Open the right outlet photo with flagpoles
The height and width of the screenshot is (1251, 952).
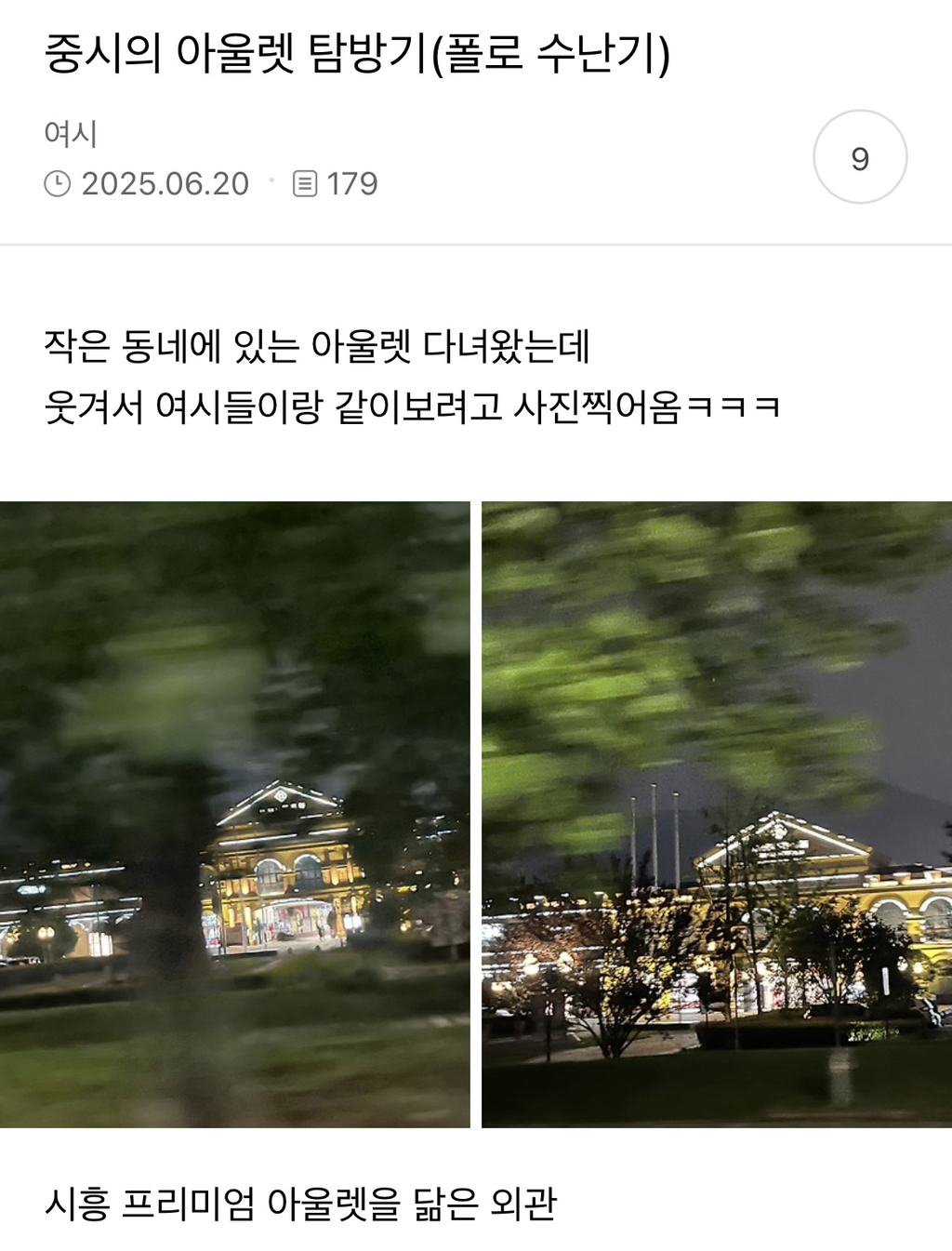coord(717,815)
